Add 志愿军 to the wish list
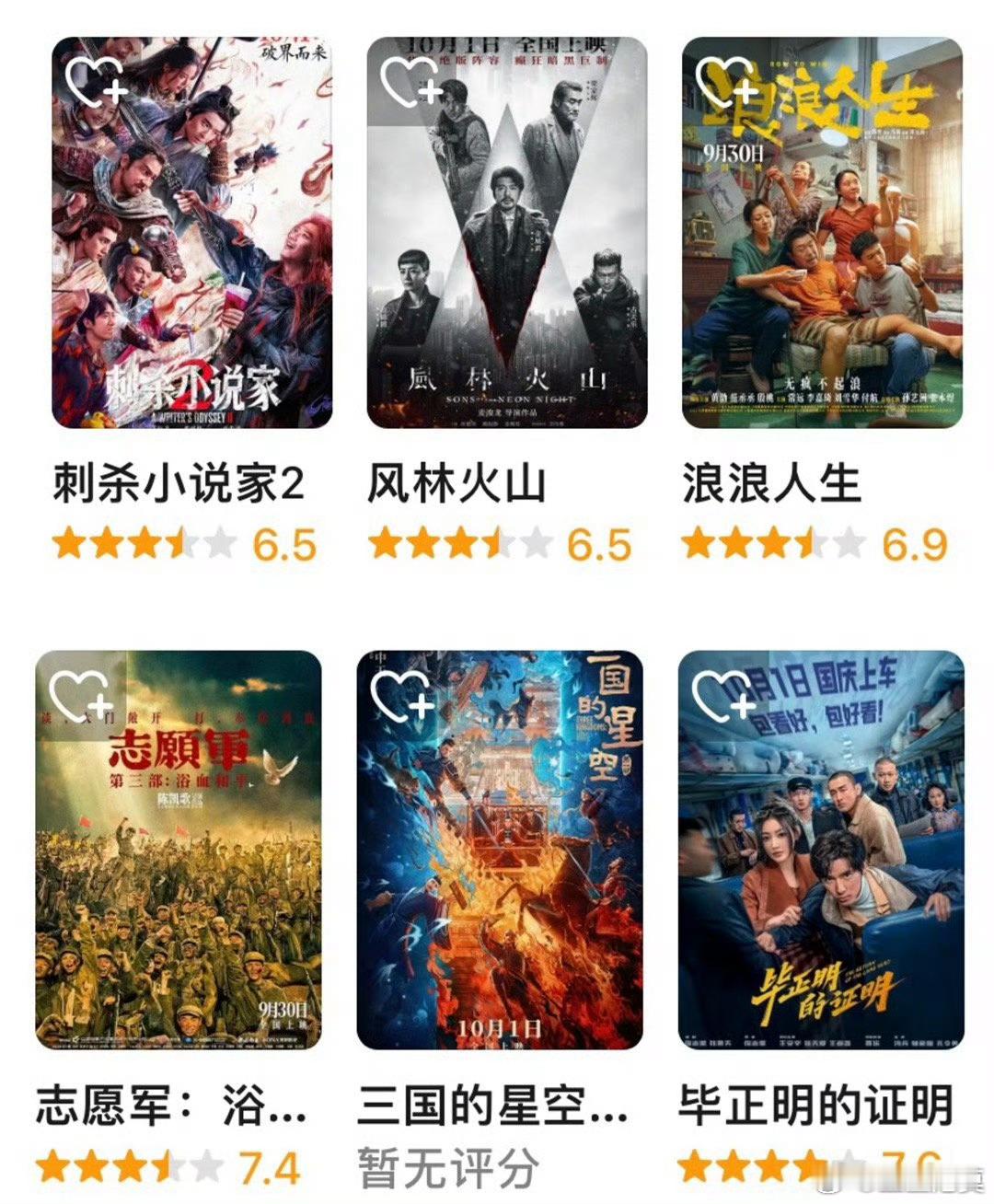994x1204 pixels. coord(80,696)
